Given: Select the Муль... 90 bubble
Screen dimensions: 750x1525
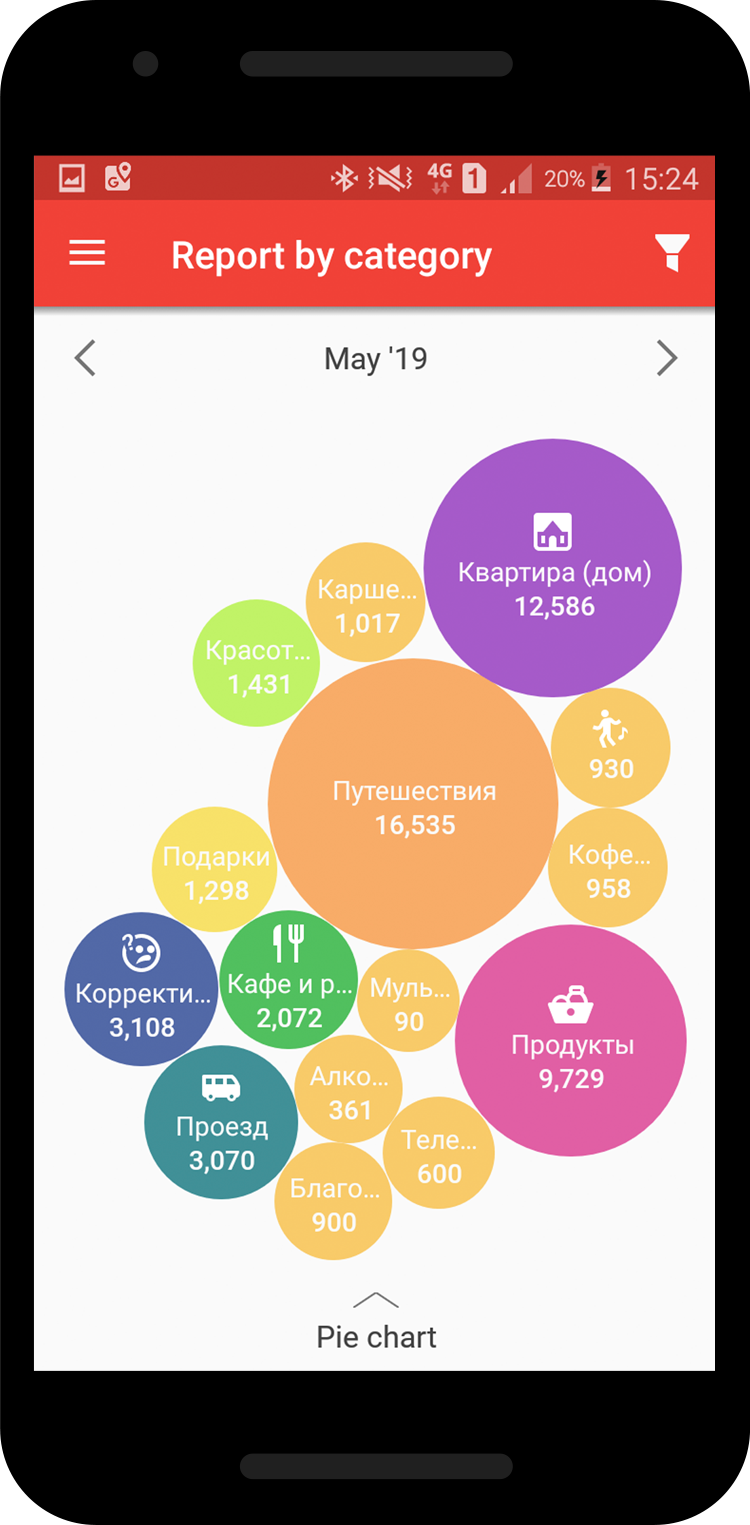Looking at the screenshot, I should (408, 1002).
